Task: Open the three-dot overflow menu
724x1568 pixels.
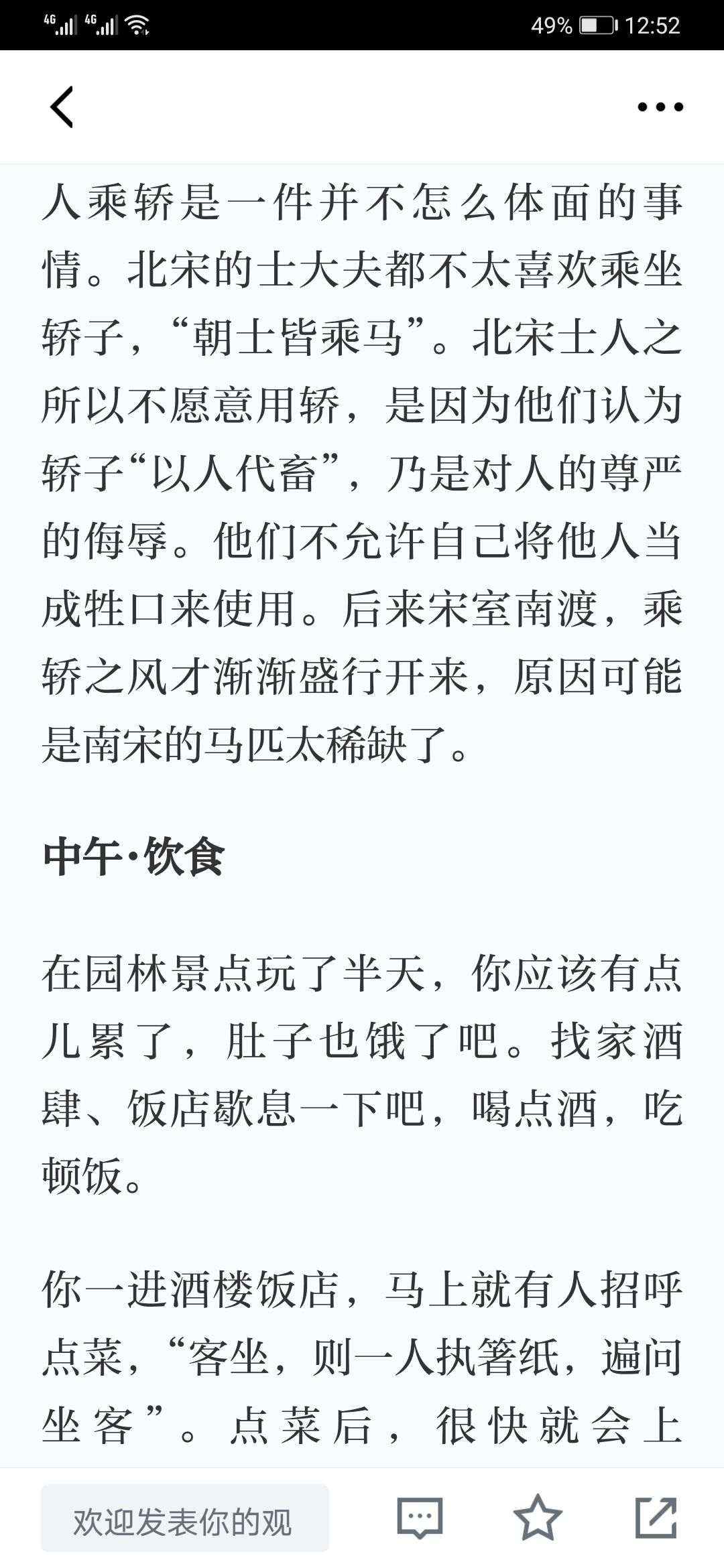Action: tap(660, 107)
